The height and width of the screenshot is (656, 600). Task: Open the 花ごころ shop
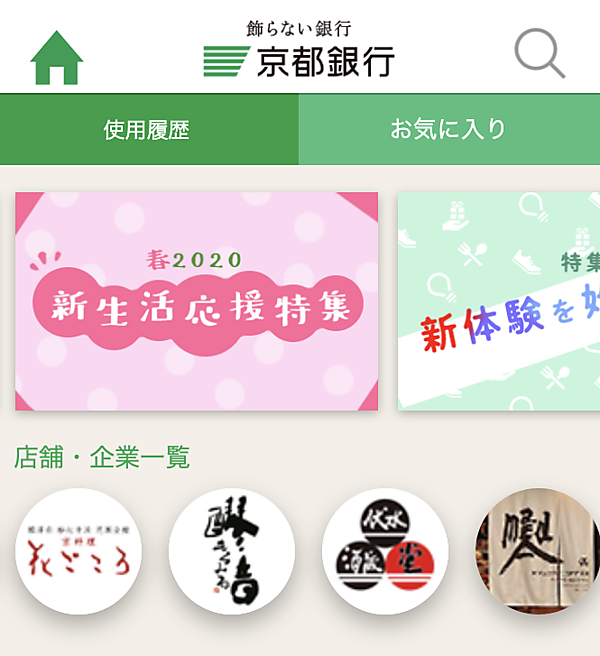[79, 551]
